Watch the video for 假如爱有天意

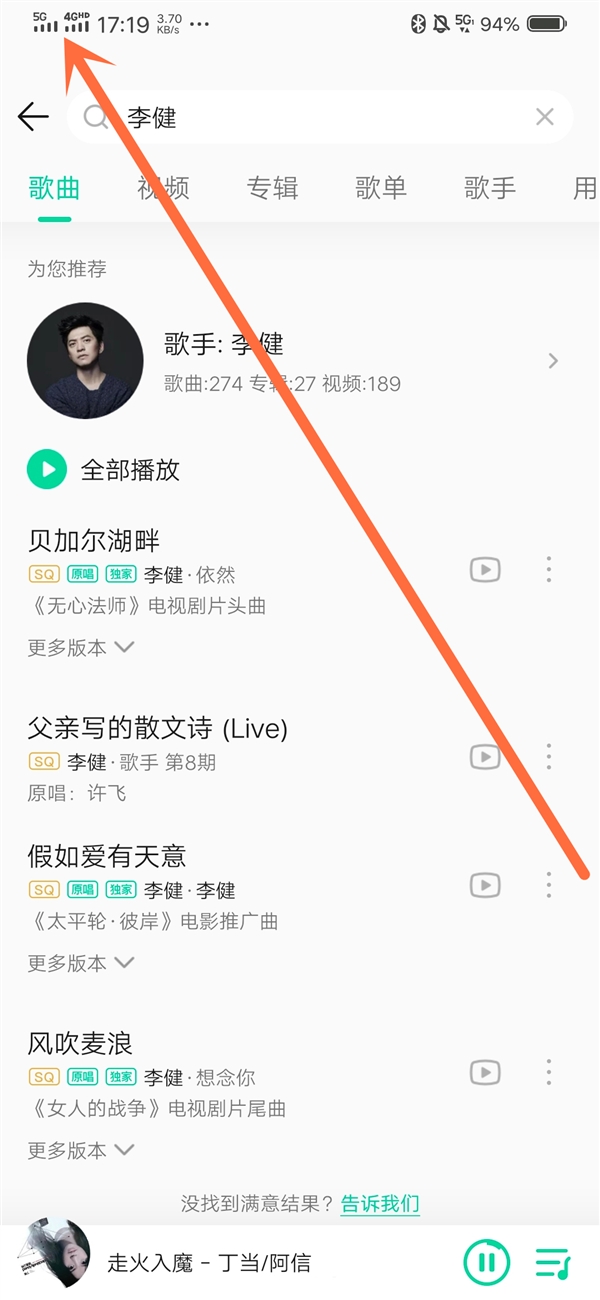(x=485, y=885)
